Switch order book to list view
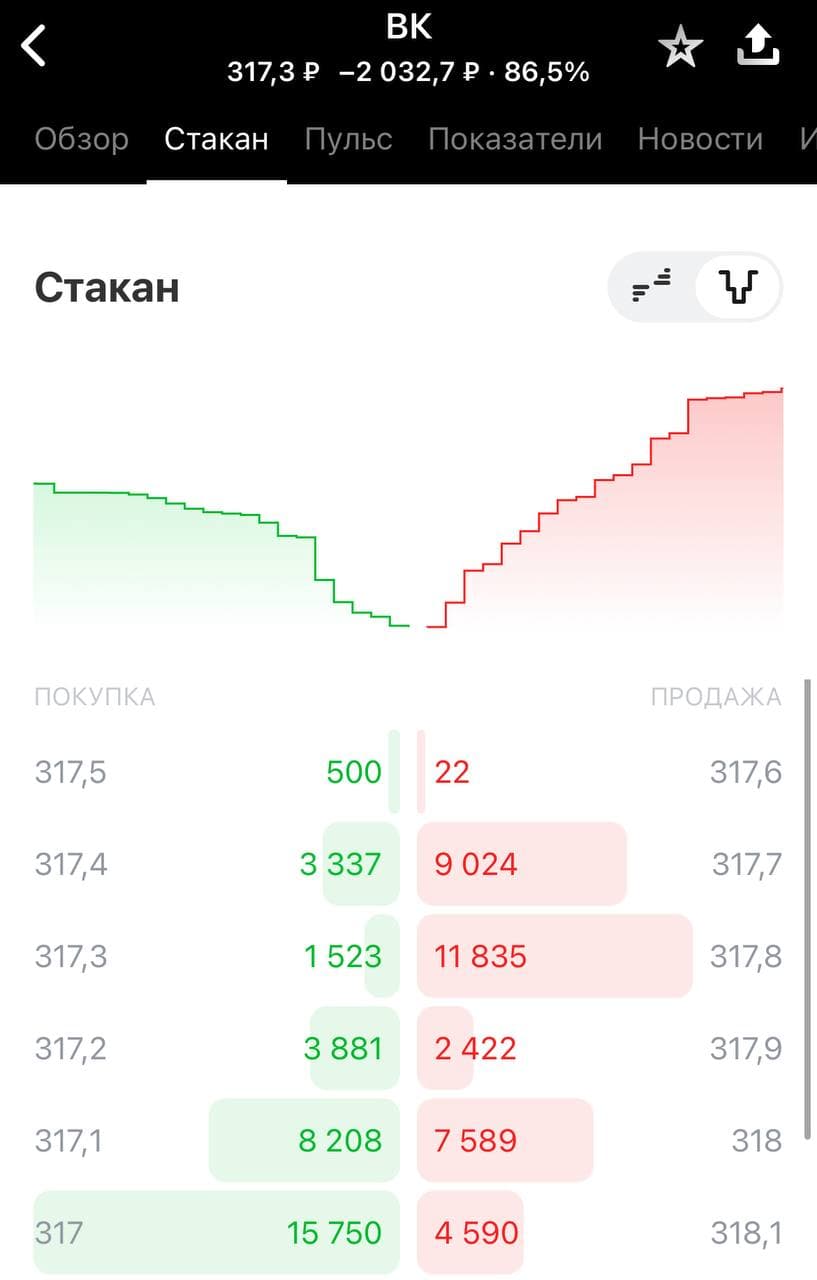 (x=653, y=287)
